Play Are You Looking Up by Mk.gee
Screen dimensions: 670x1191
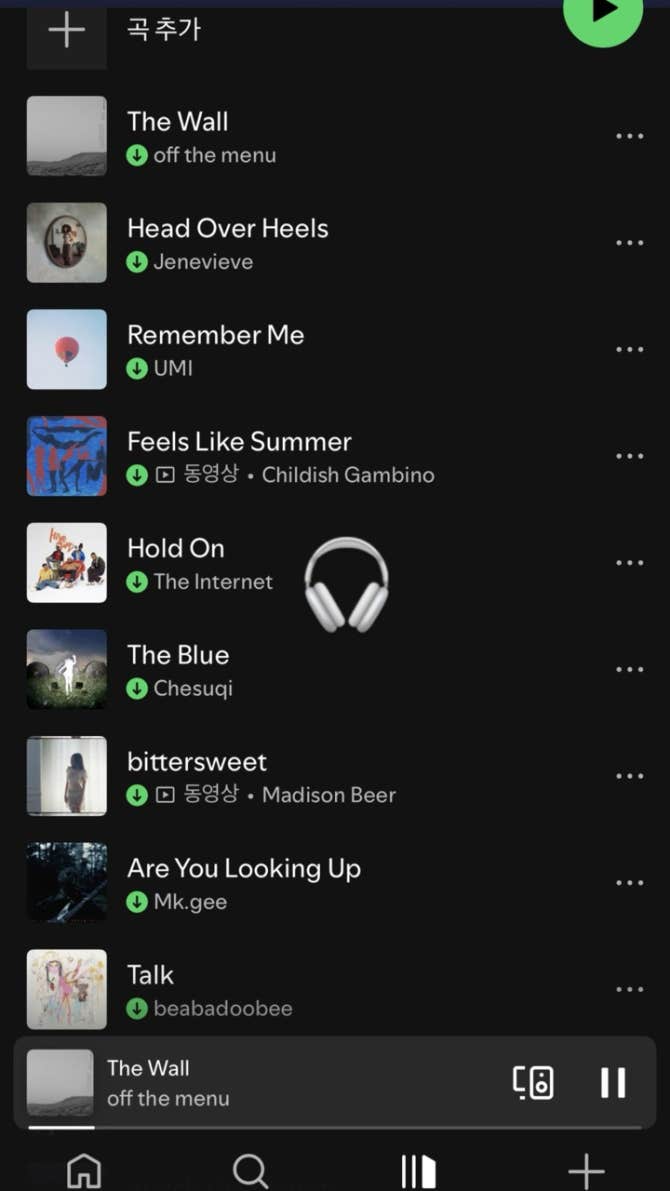(x=243, y=882)
